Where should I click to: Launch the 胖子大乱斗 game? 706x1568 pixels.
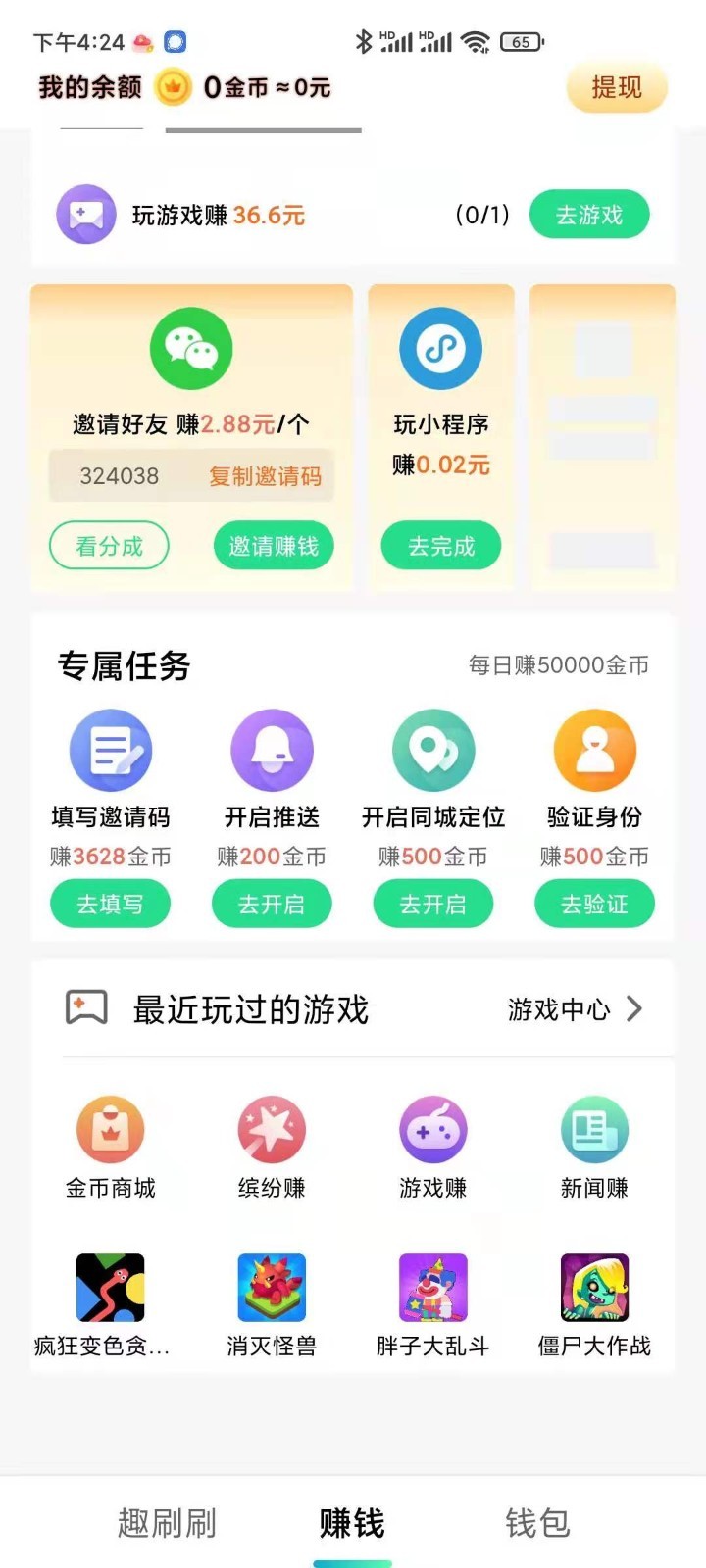click(x=432, y=1303)
